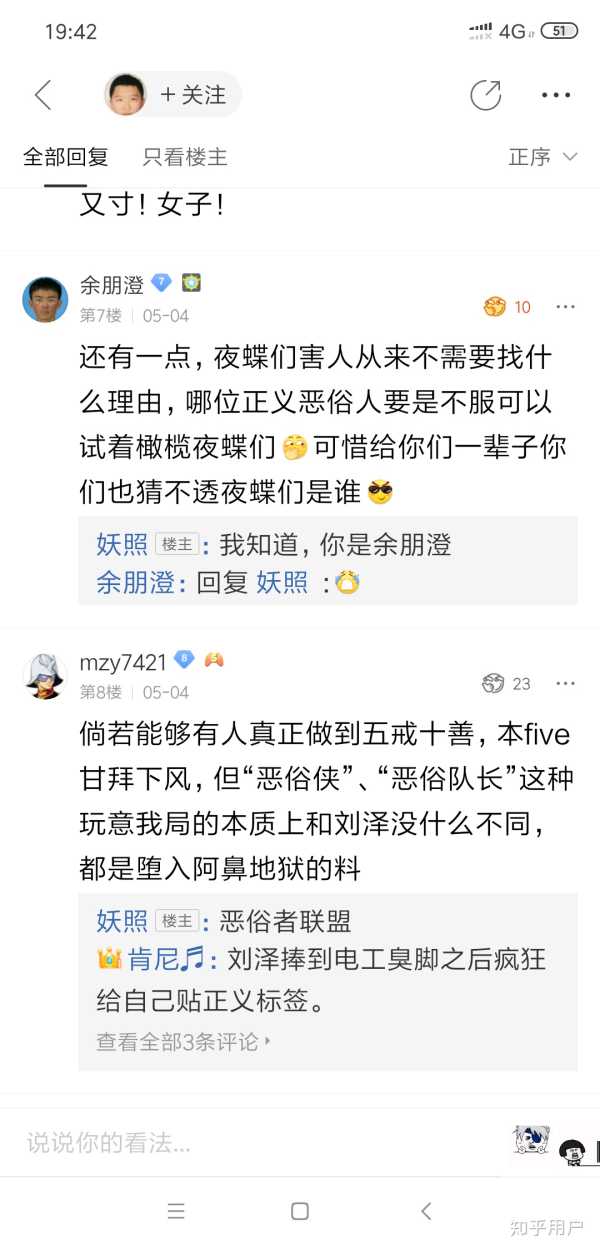600x1249 pixels.
Task: Like 余朋澄's 7th floor reply
Action: click(507, 307)
